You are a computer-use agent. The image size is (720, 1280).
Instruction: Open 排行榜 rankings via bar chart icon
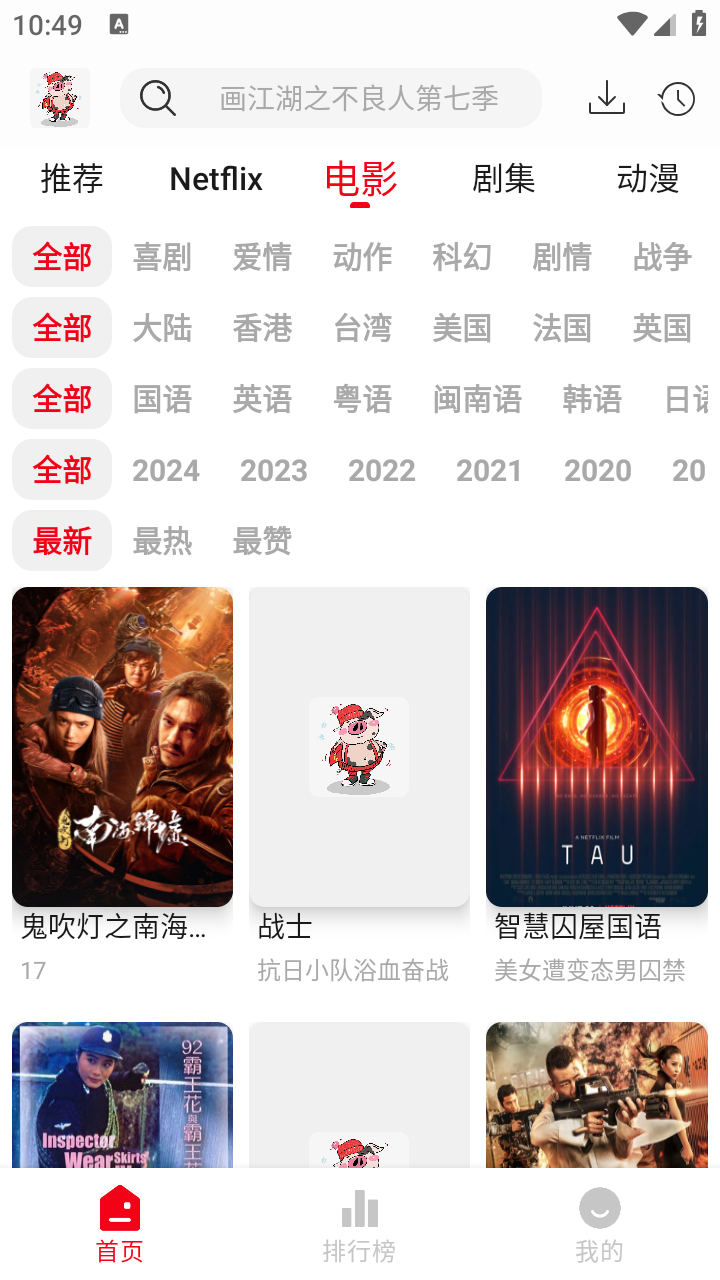(x=359, y=1208)
